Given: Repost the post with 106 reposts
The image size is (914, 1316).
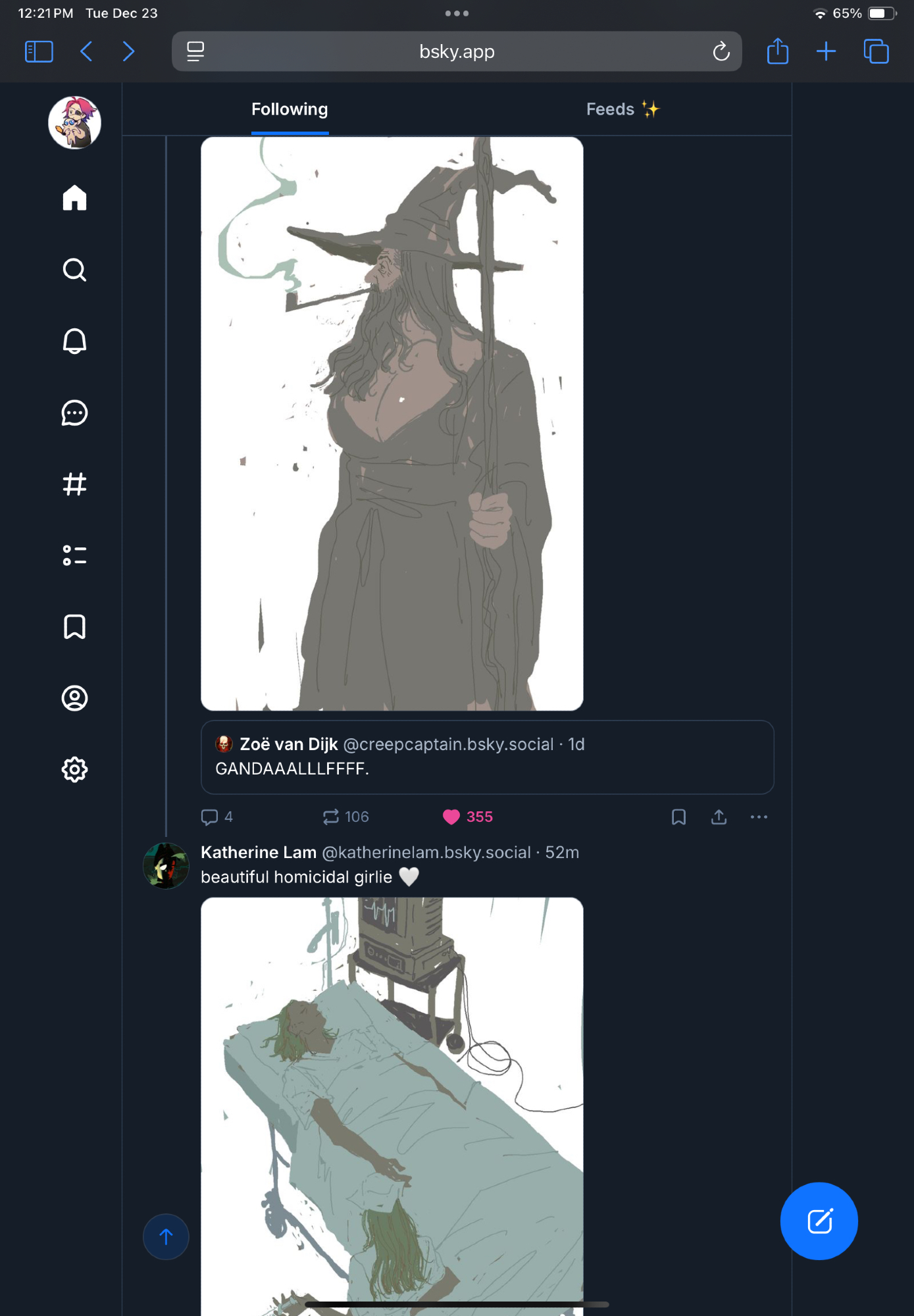Looking at the screenshot, I should (x=331, y=817).
